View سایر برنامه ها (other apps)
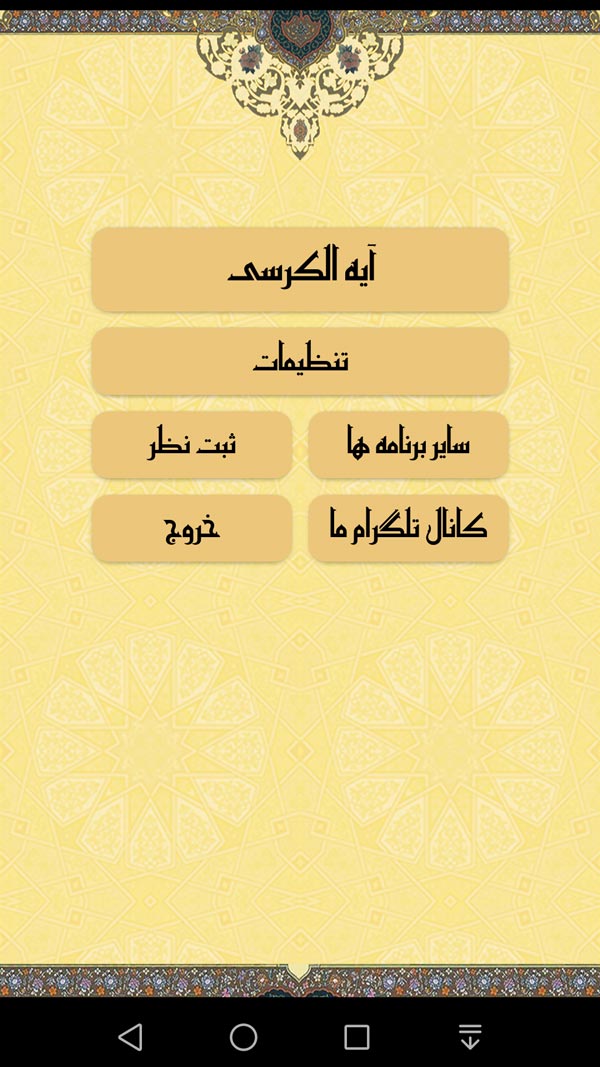 point(408,444)
